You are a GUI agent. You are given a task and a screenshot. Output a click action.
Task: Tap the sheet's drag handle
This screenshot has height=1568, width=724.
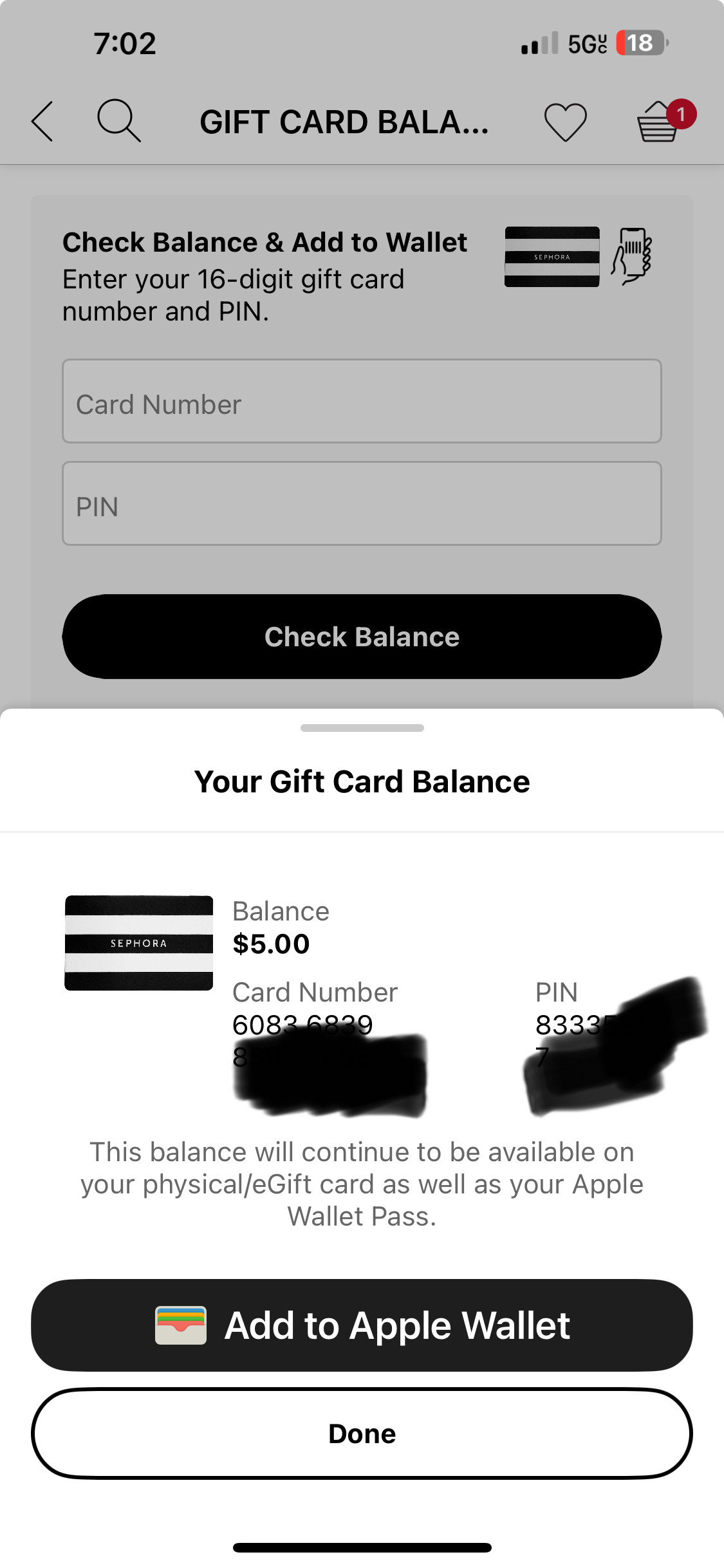[362, 728]
